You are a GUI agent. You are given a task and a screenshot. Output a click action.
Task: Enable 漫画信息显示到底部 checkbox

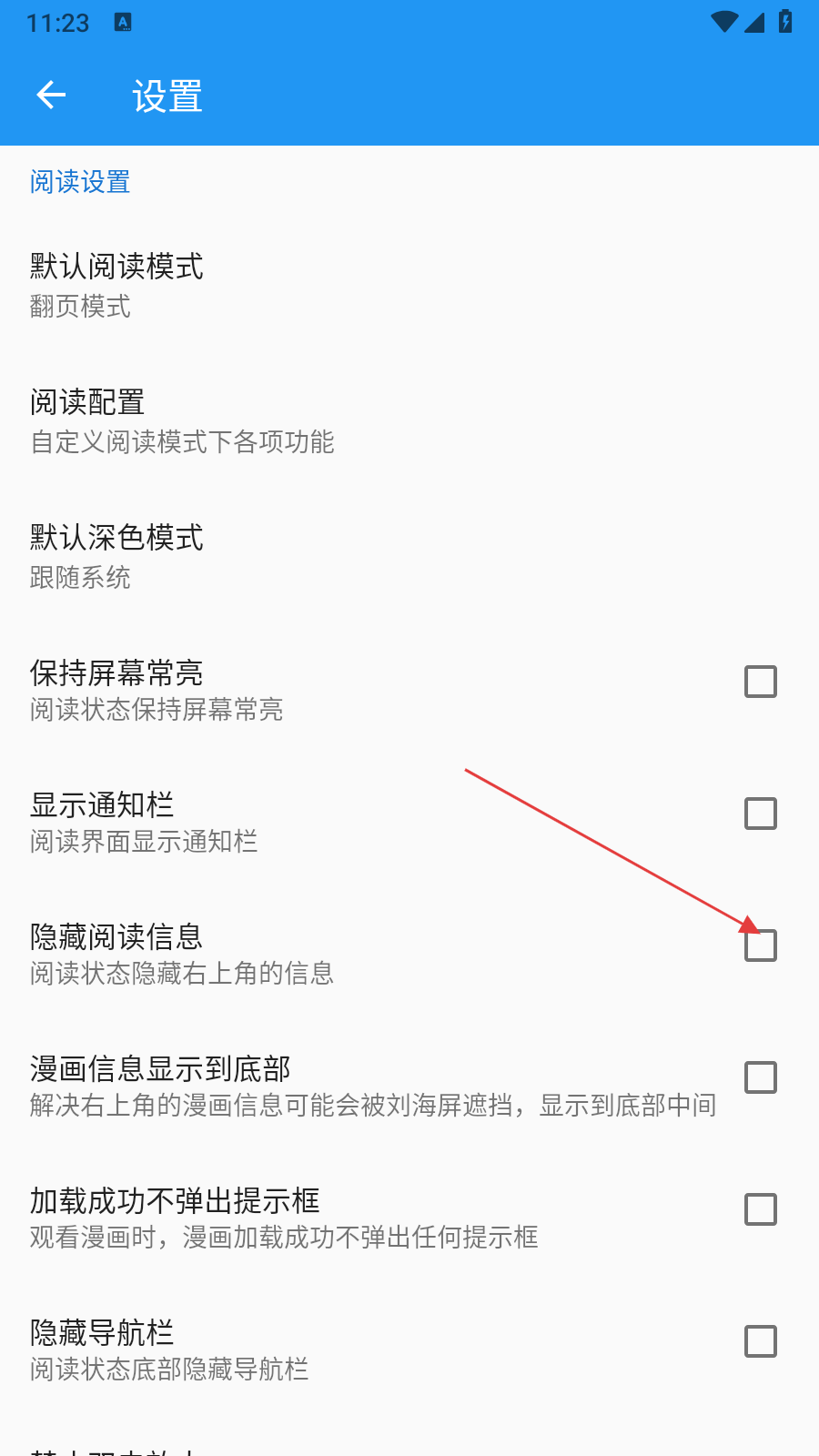pos(760,1077)
